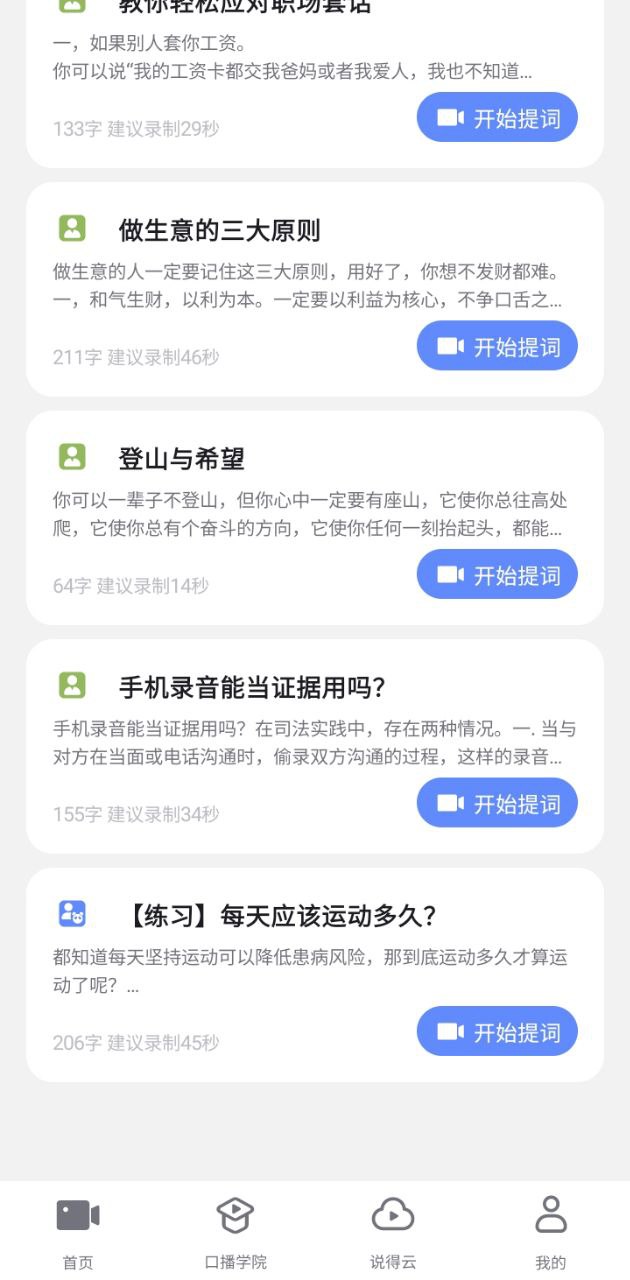The width and height of the screenshot is (630, 1280).
Task: Begin prompting 【练习】每天应该运动多久?
Action: pyautogui.click(x=497, y=1031)
